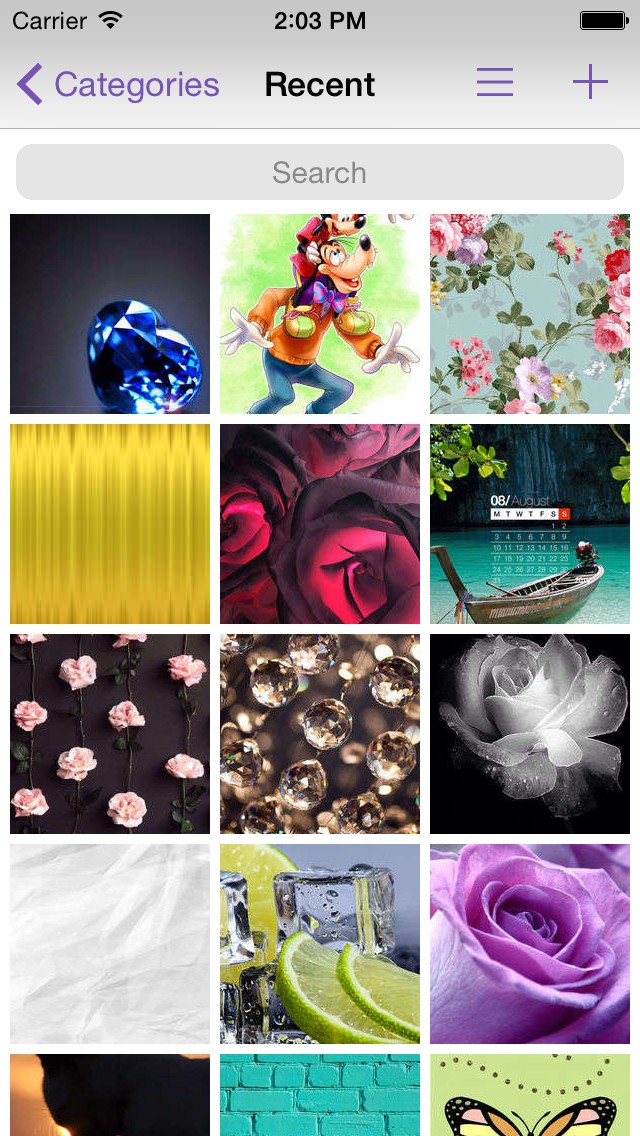Select the purple rose wallpaper

[x=530, y=944]
